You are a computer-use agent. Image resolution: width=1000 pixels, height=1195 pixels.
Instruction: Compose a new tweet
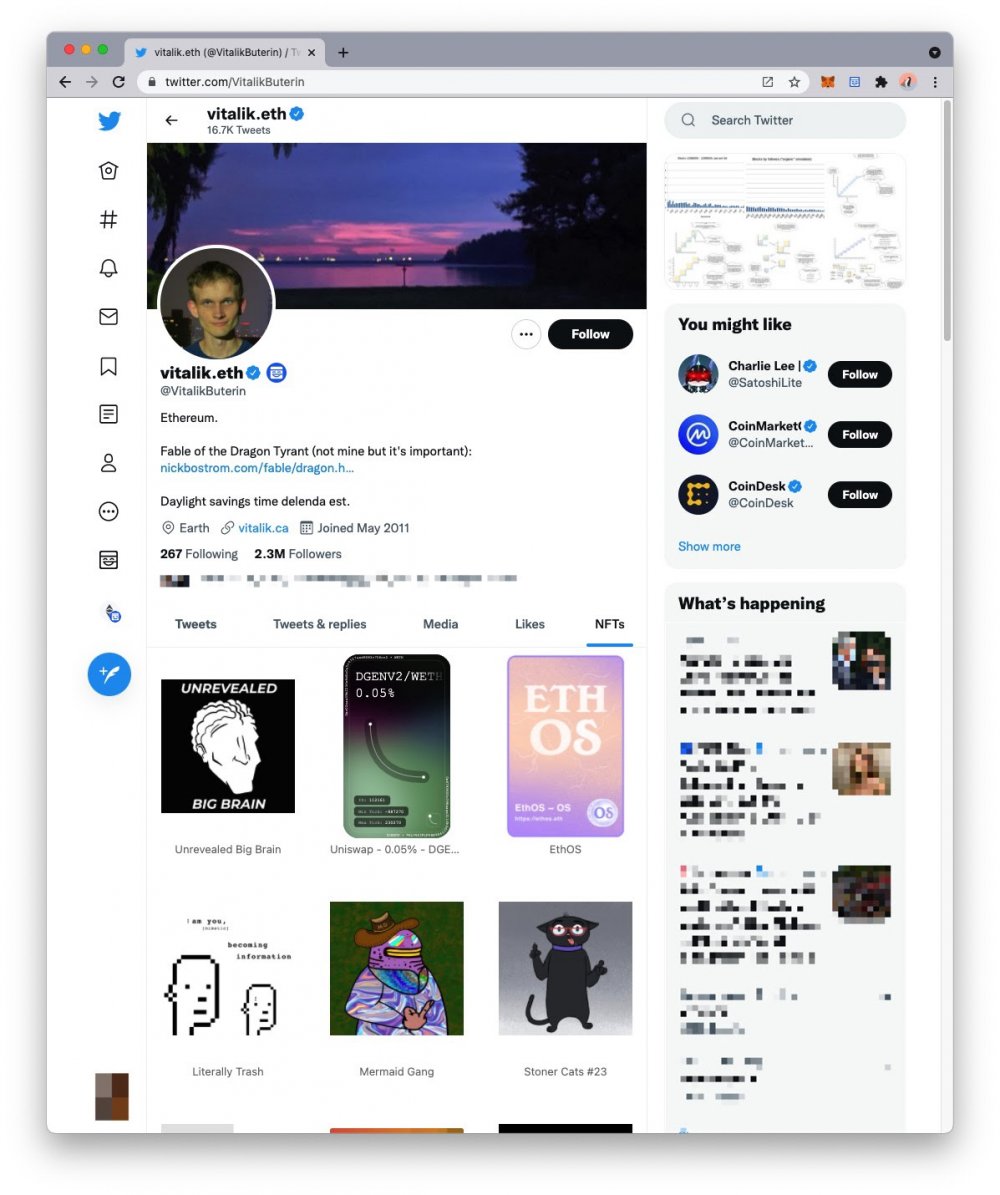(109, 674)
